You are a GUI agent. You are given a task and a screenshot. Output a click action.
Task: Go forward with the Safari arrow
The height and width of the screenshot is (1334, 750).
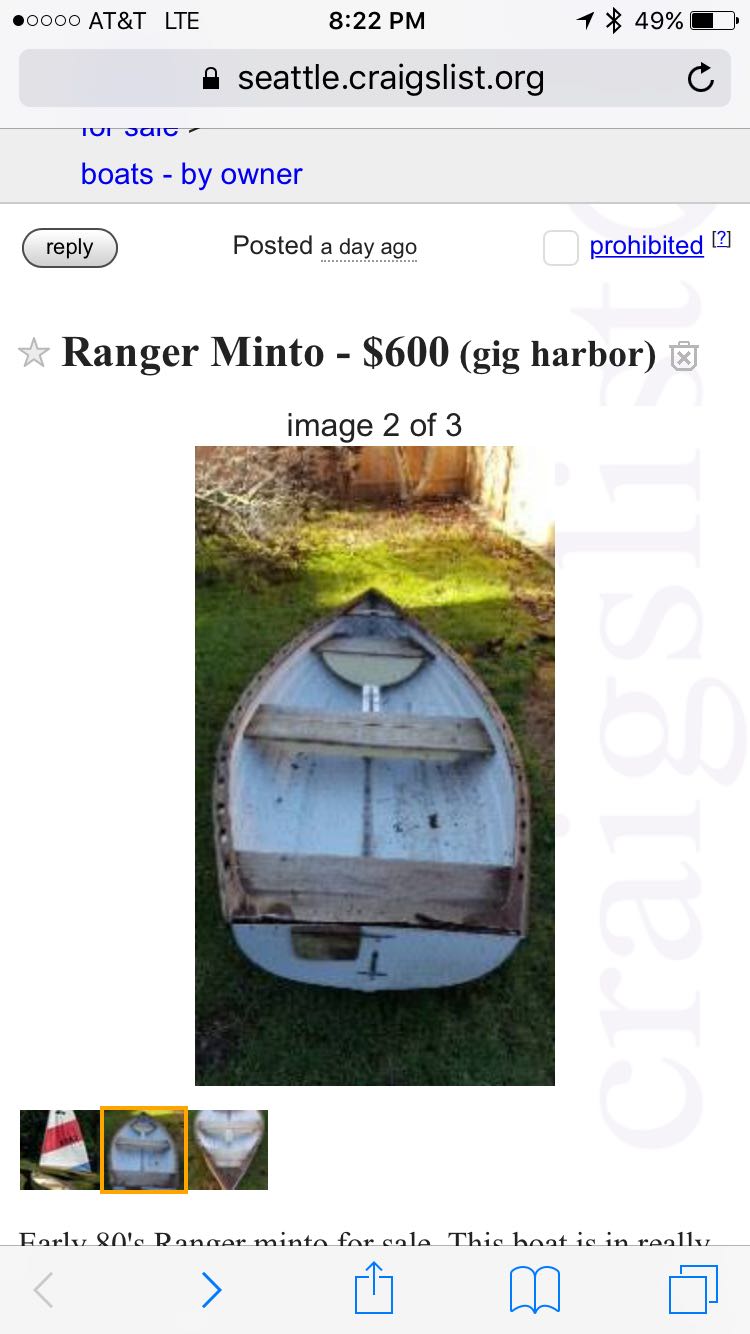click(211, 1290)
